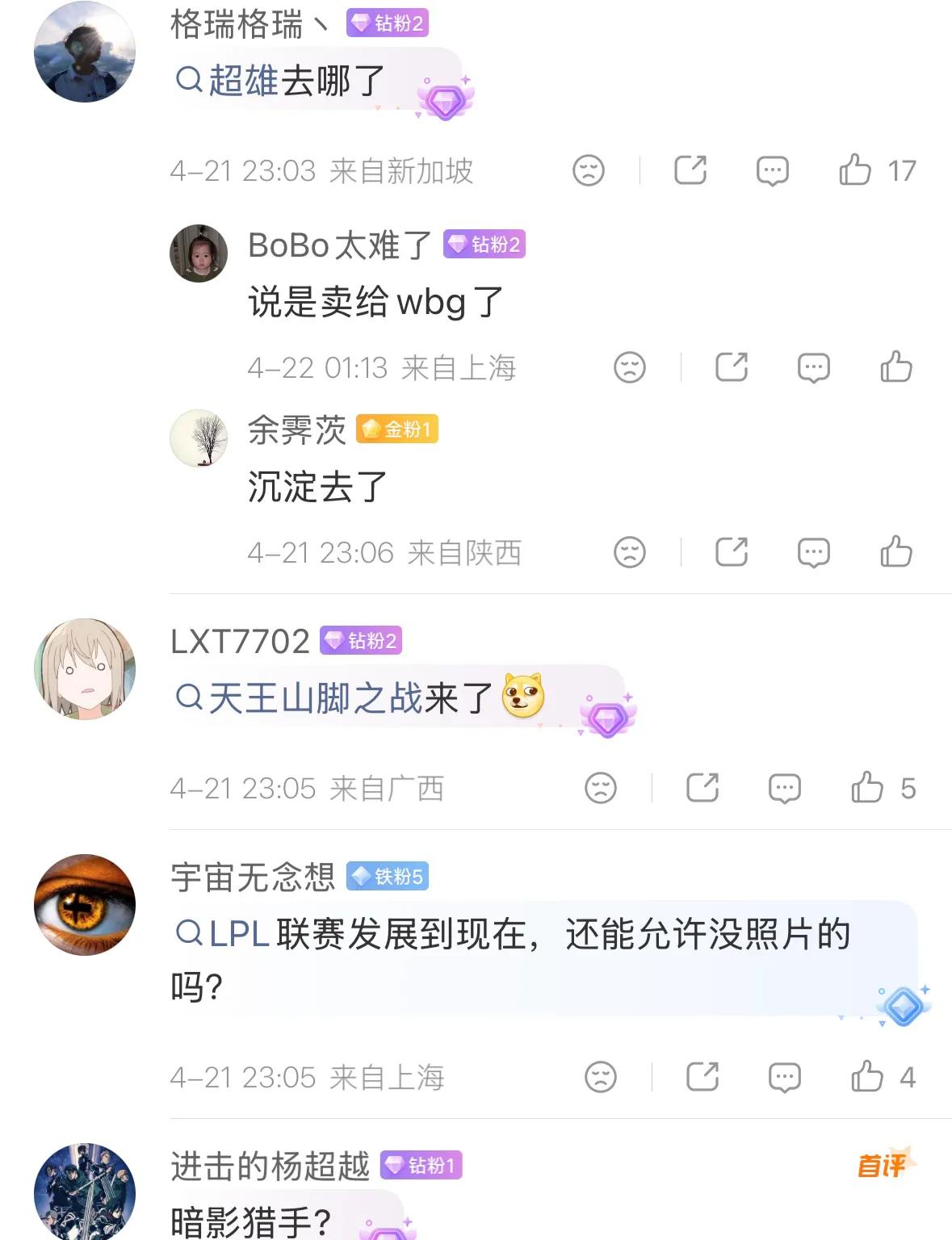
Task: Like LXT7702's comment
Action: (867, 787)
